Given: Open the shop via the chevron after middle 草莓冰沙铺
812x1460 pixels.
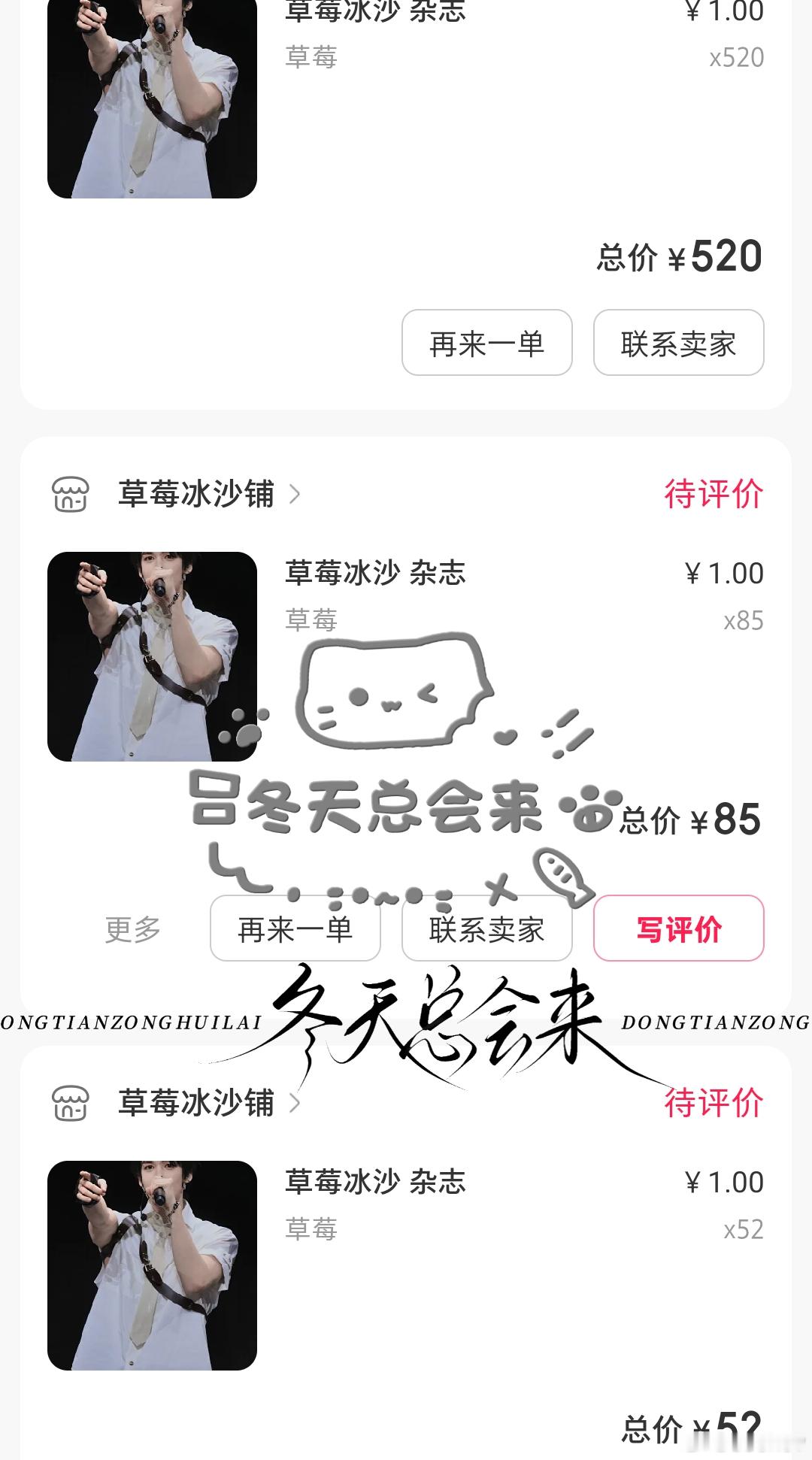Looking at the screenshot, I should pyautogui.click(x=297, y=494).
